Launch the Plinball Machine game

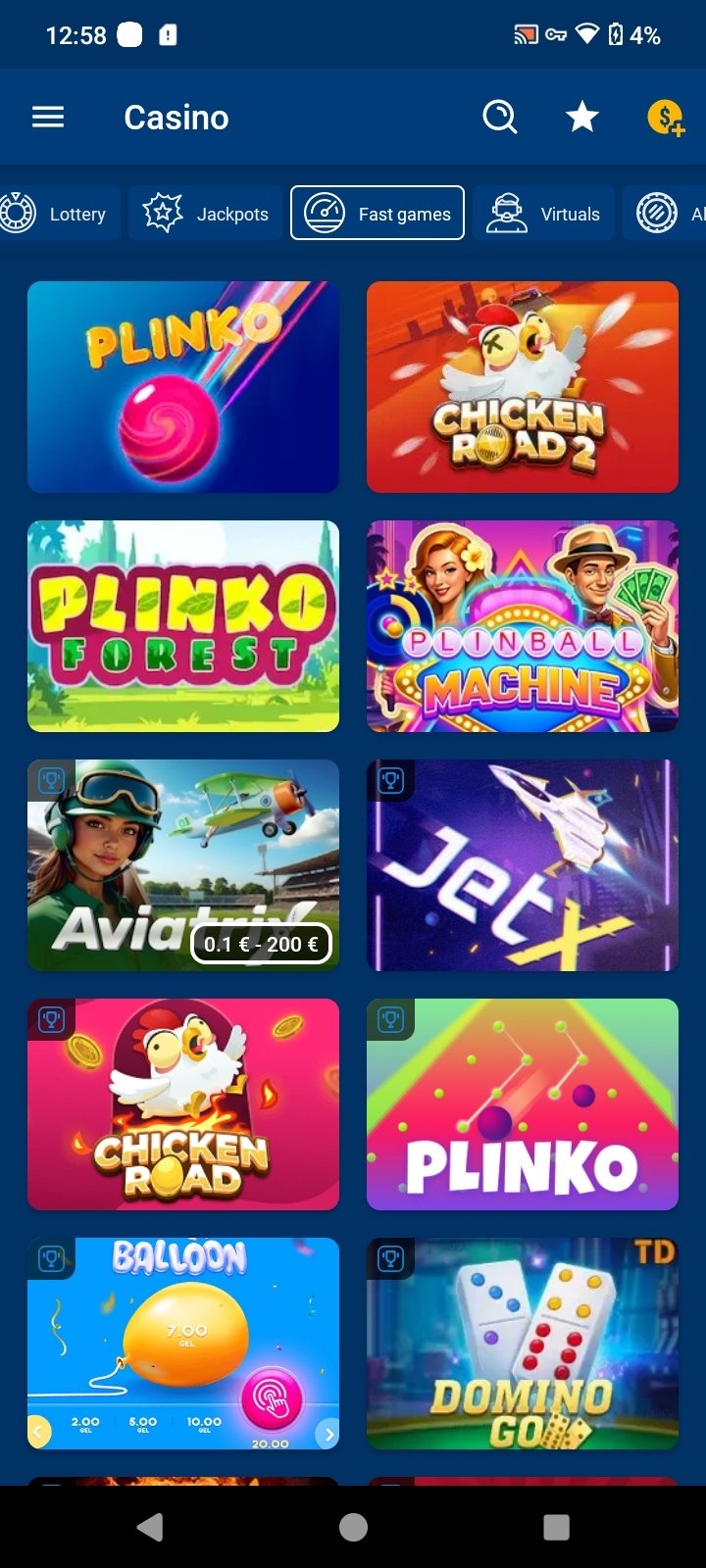(x=523, y=626)
